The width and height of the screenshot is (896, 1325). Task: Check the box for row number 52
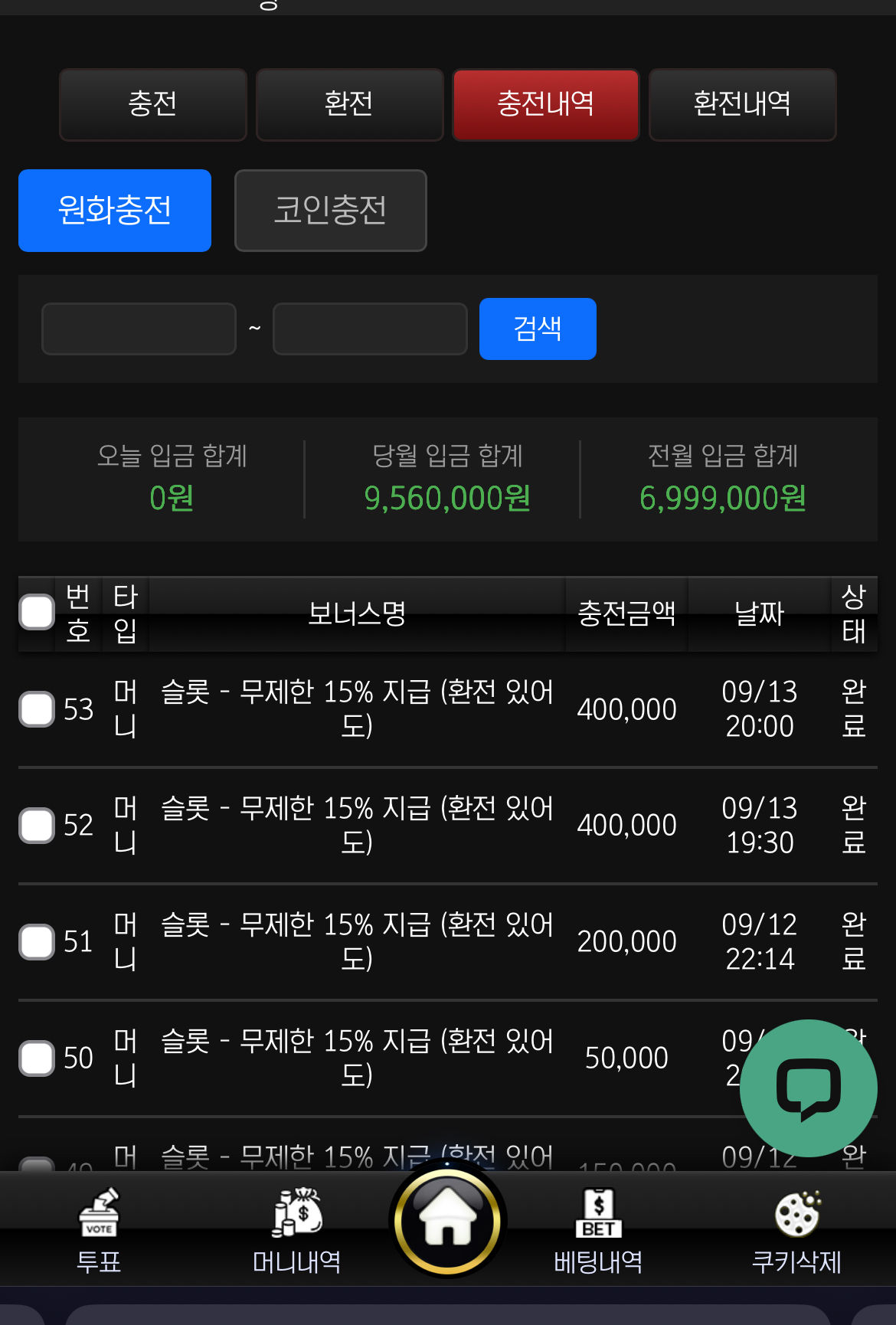click(37, 826)
